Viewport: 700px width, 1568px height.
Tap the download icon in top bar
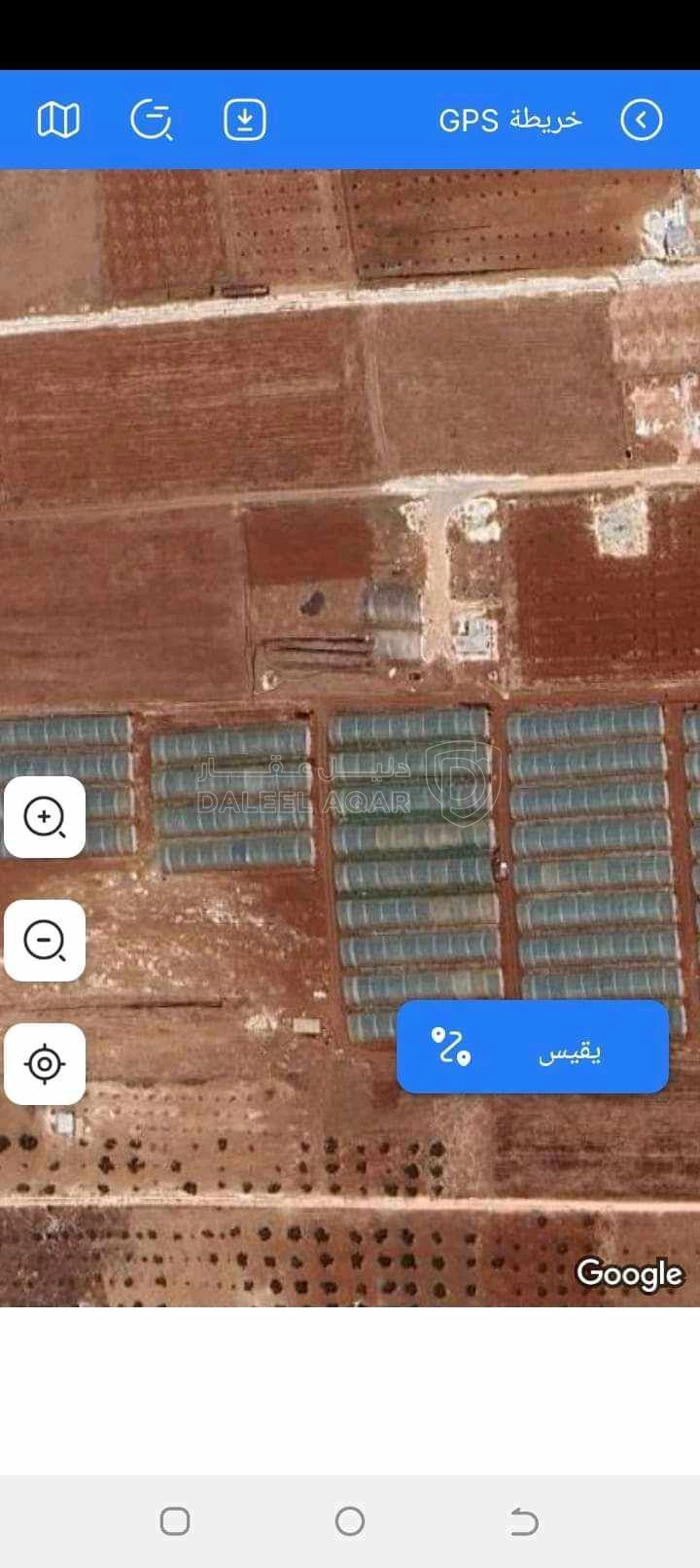pyautogui.click(x=244, y=120)
